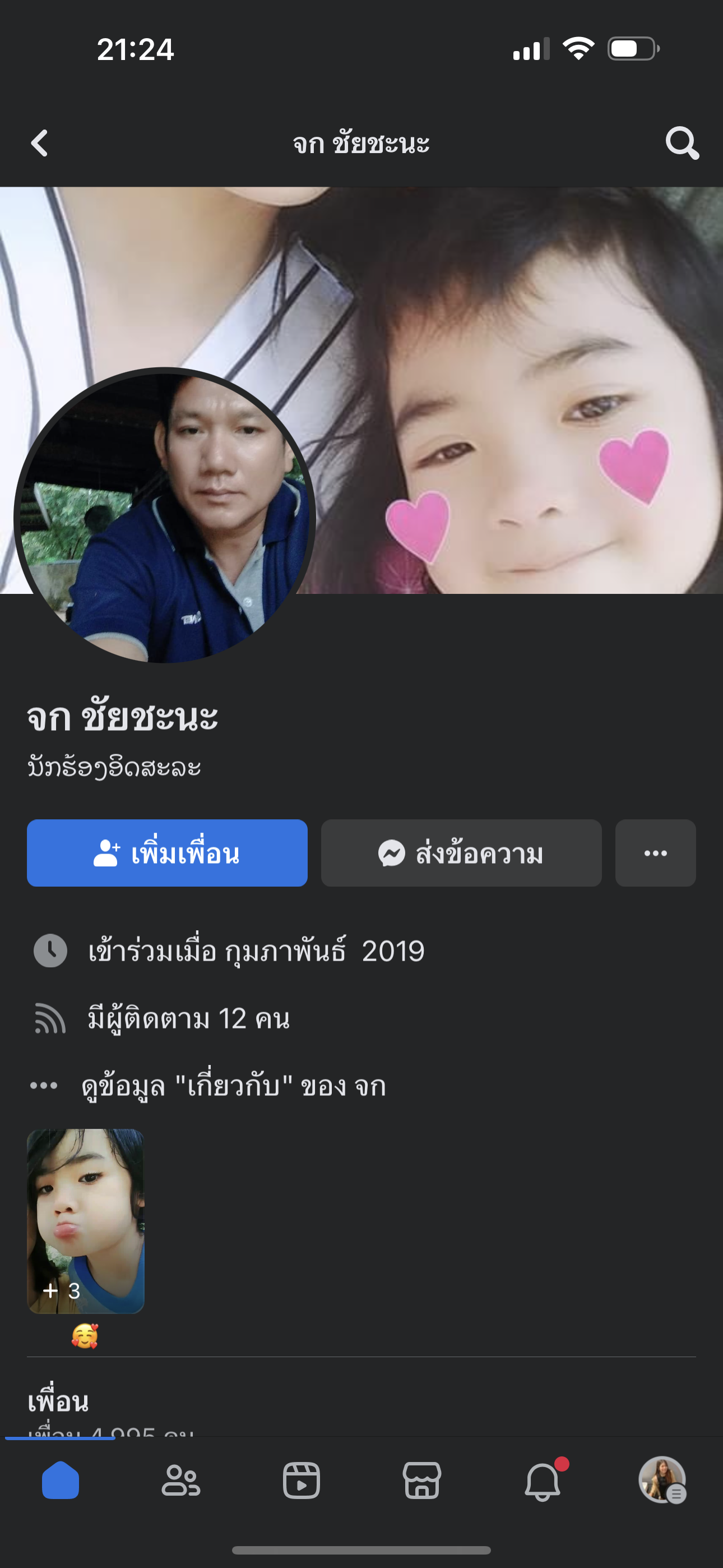Send a message via ส่งข้อความ button
The height and width of the screenshot is (1568, 723).
click(x=461, y=853)
